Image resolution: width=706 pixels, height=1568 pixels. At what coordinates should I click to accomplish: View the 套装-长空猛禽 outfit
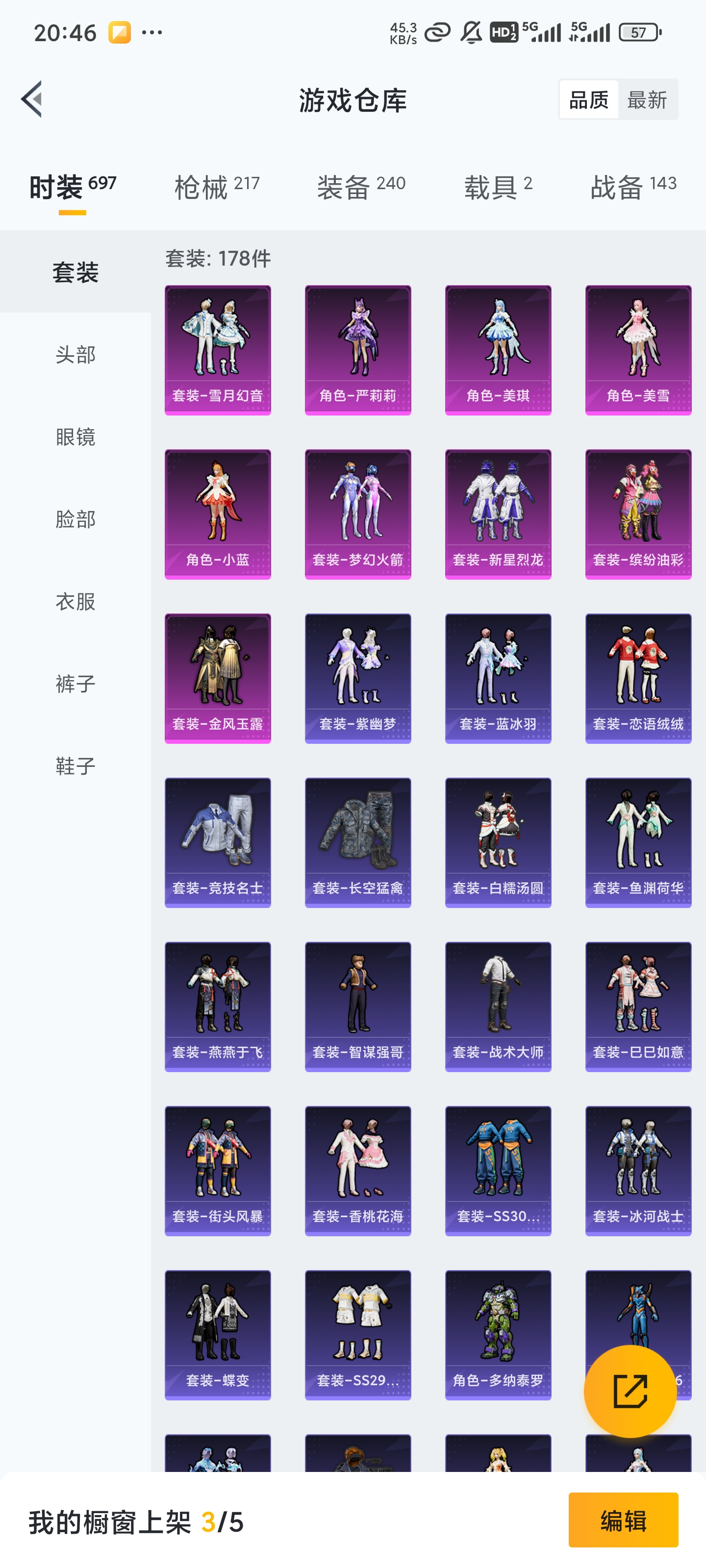coord(357,842)
